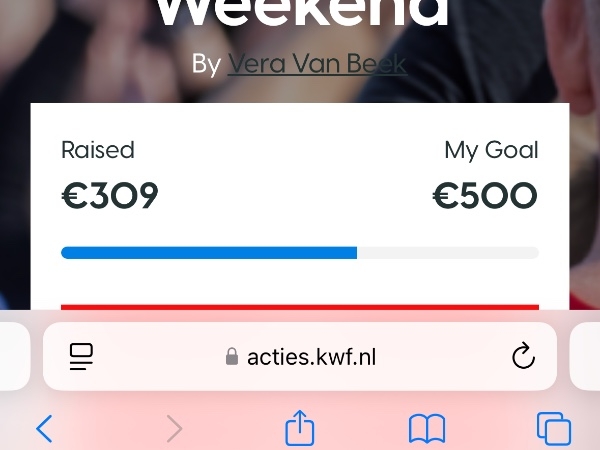The width and height of the screenshot is (600, 450).
Task: Open Vera Van Beek's profile link
Action: [x=317, y=64]
